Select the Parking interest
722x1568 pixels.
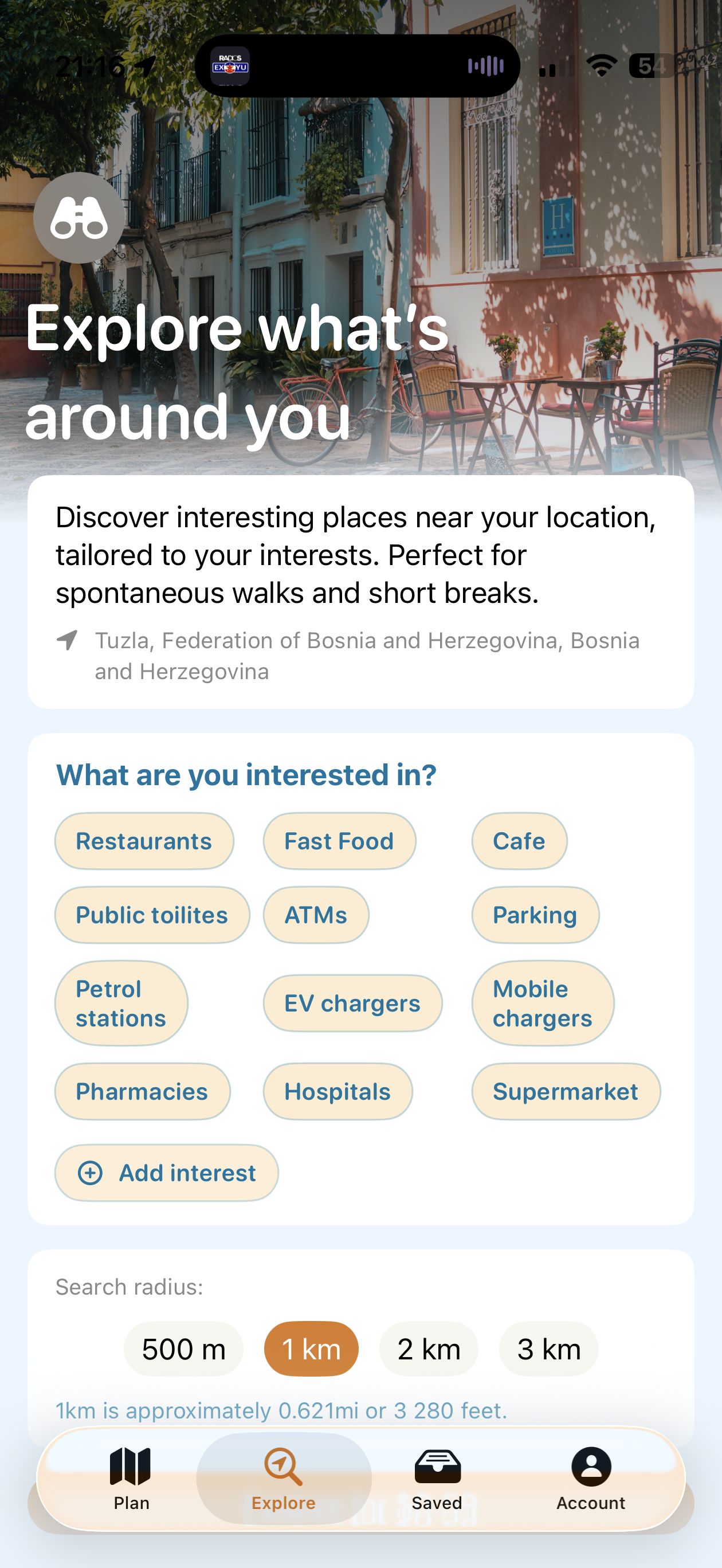tap(535, 915)
